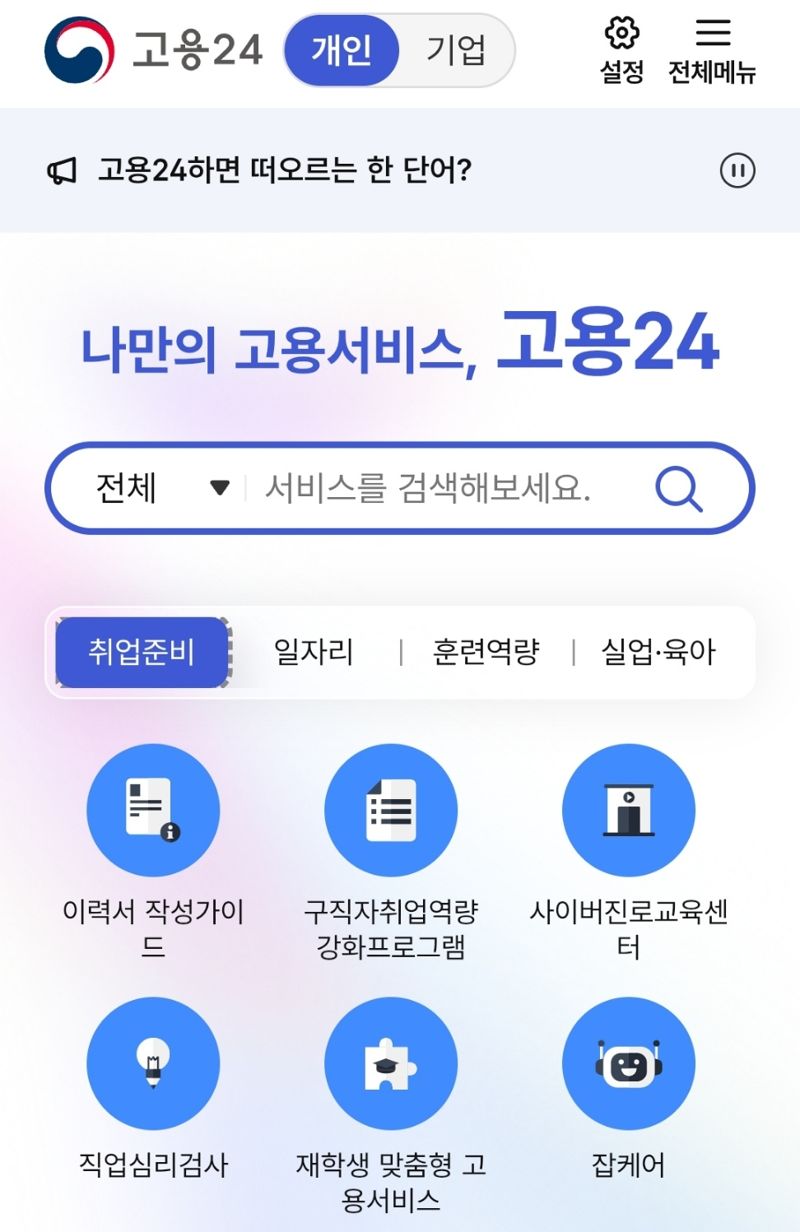The height and width of the screenshot is (1232, 800).
Task: Focus the 서비스를 검색해보세요 search field
Action: click(x=428, y=488)
